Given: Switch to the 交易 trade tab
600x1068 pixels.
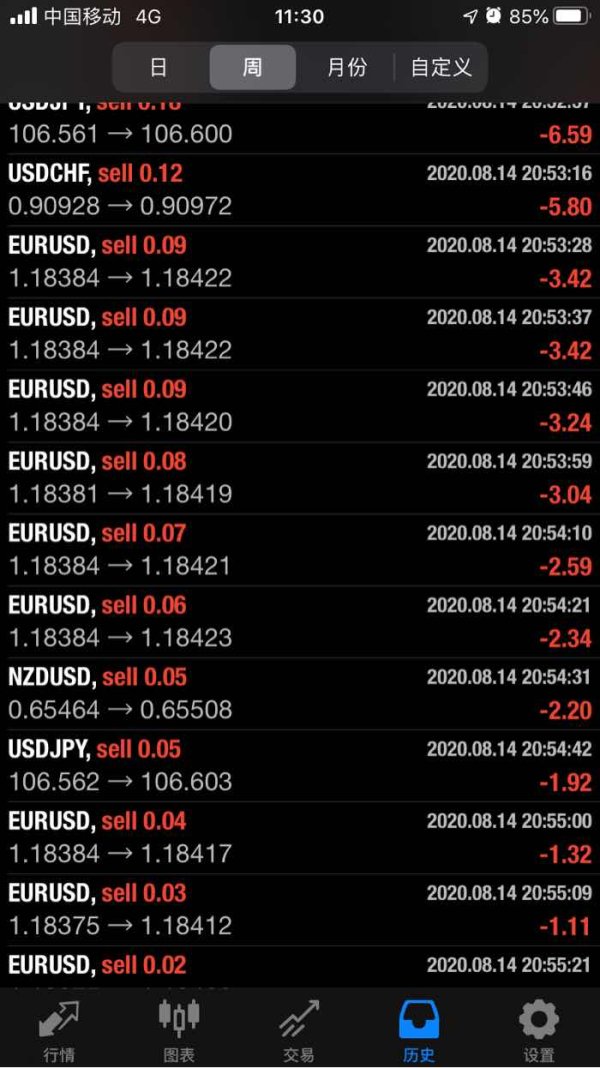Looking at the screenshot, I should (298, 1030).
